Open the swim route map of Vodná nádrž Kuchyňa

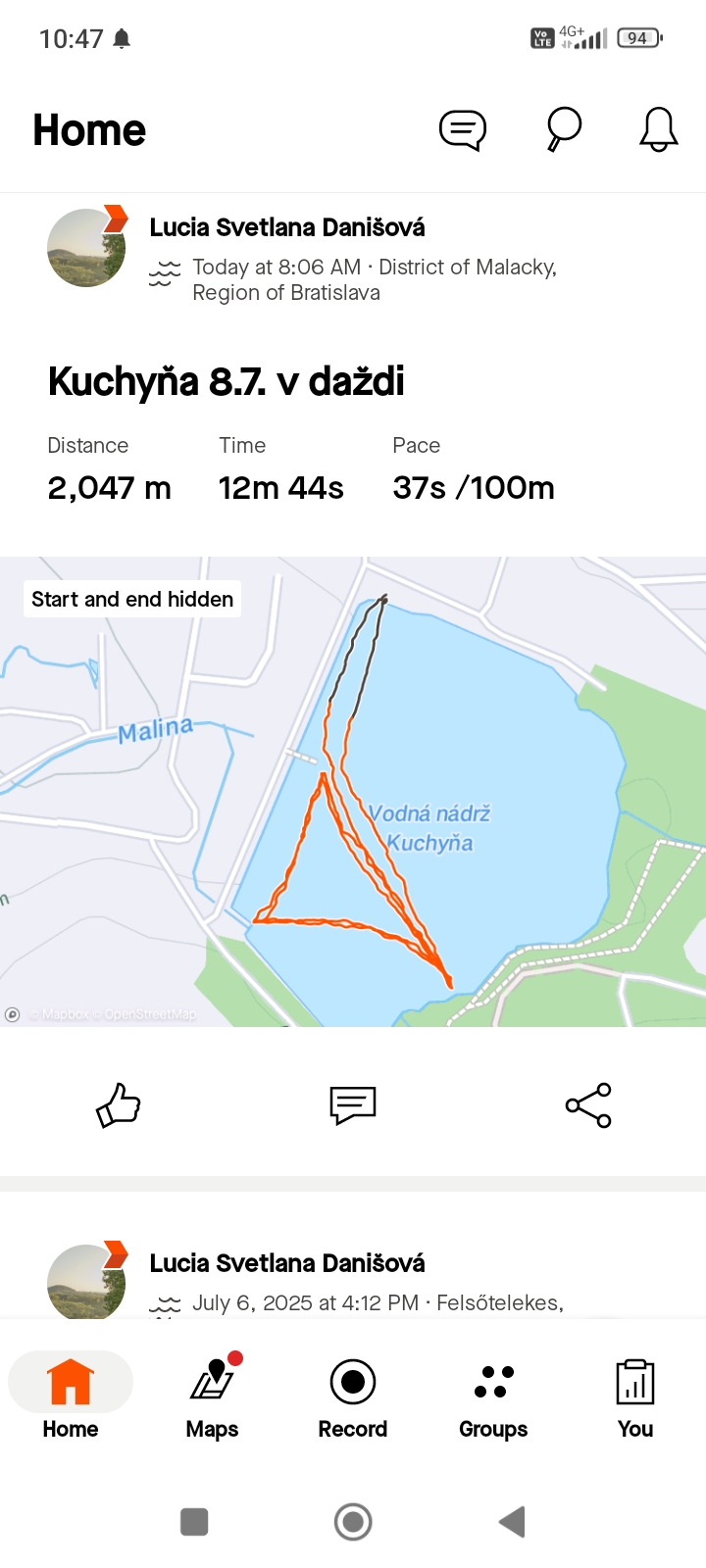pyautogui.click(x=353, y=792)
